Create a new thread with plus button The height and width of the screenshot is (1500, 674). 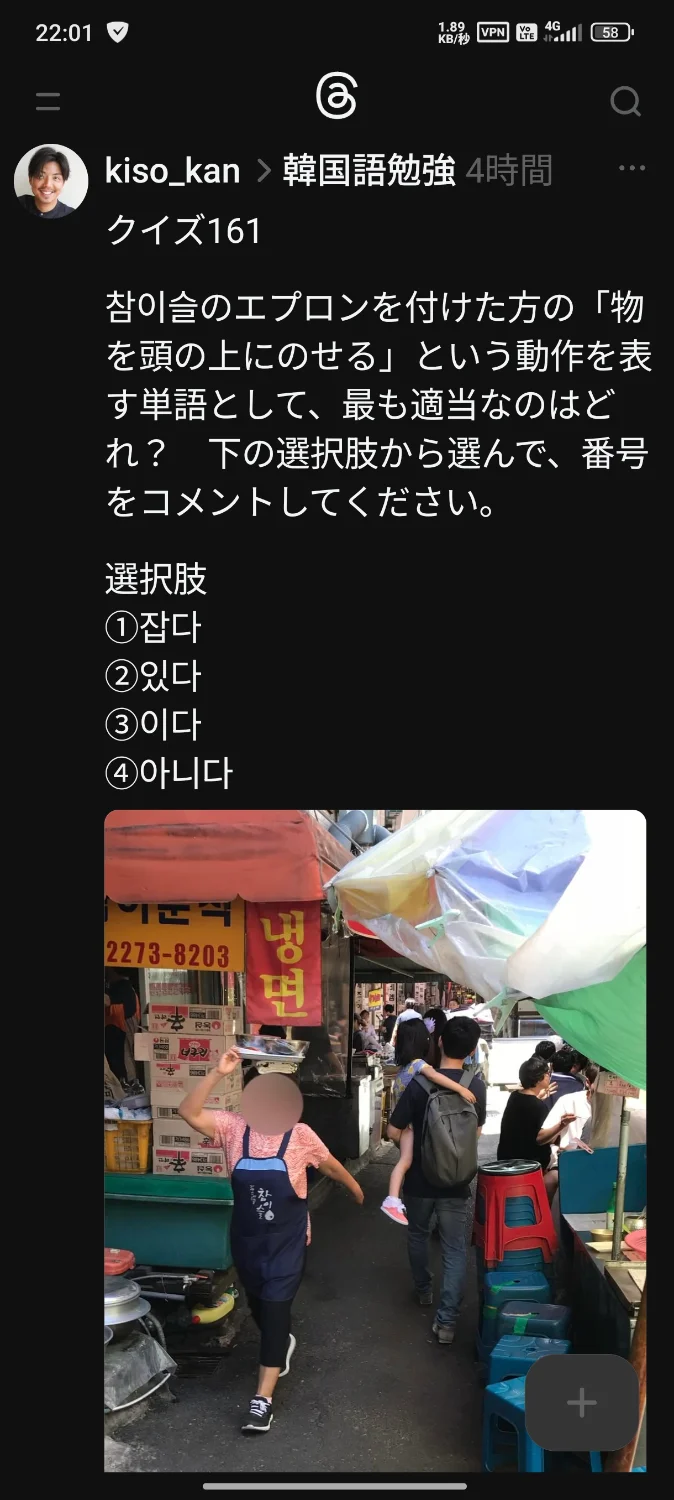581,1402
